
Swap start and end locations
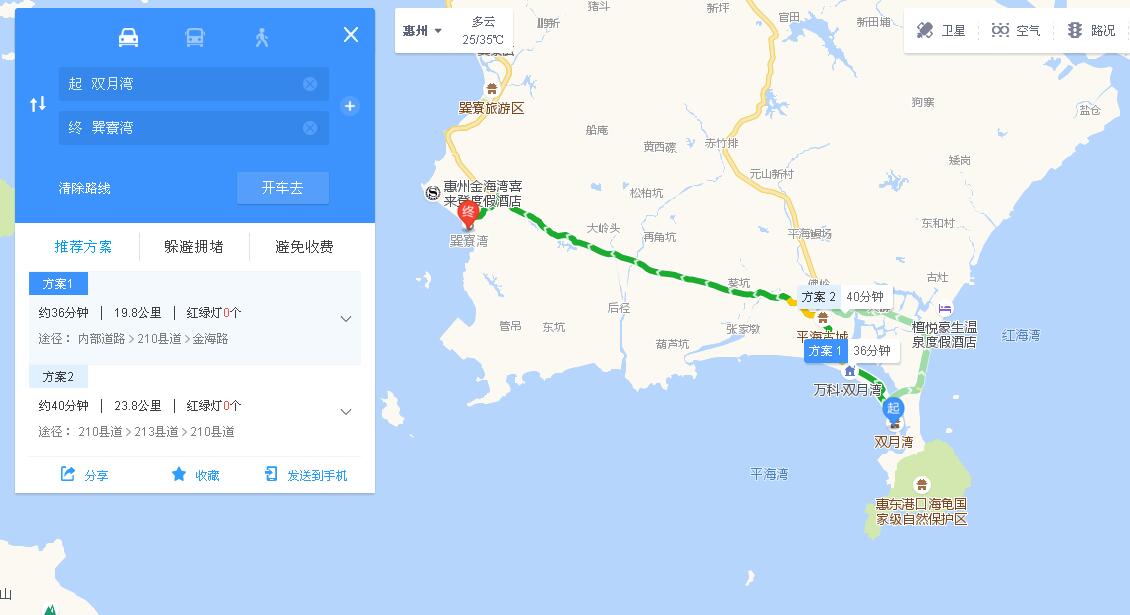[x=38, y=104]
